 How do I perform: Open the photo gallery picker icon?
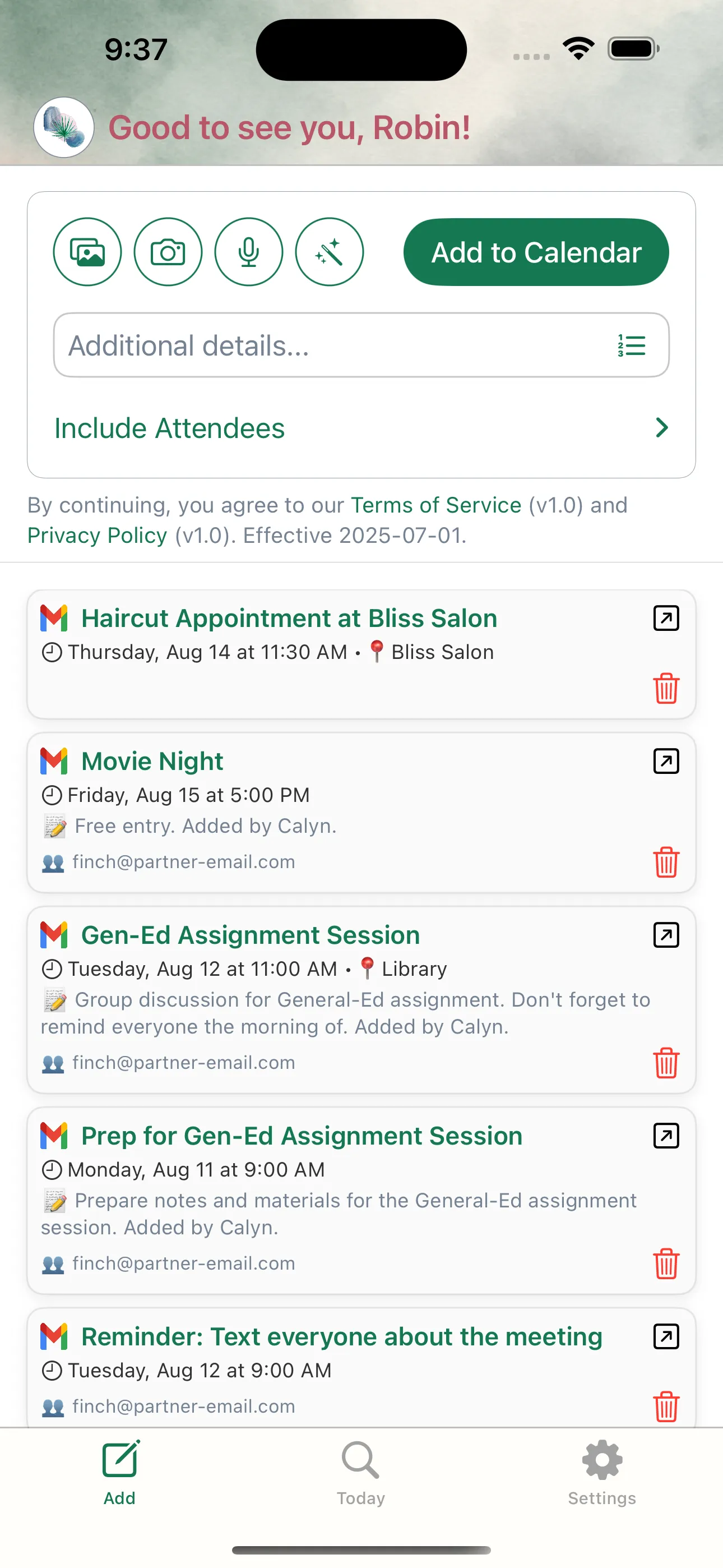pyautogui.click(x=87, y=252)
